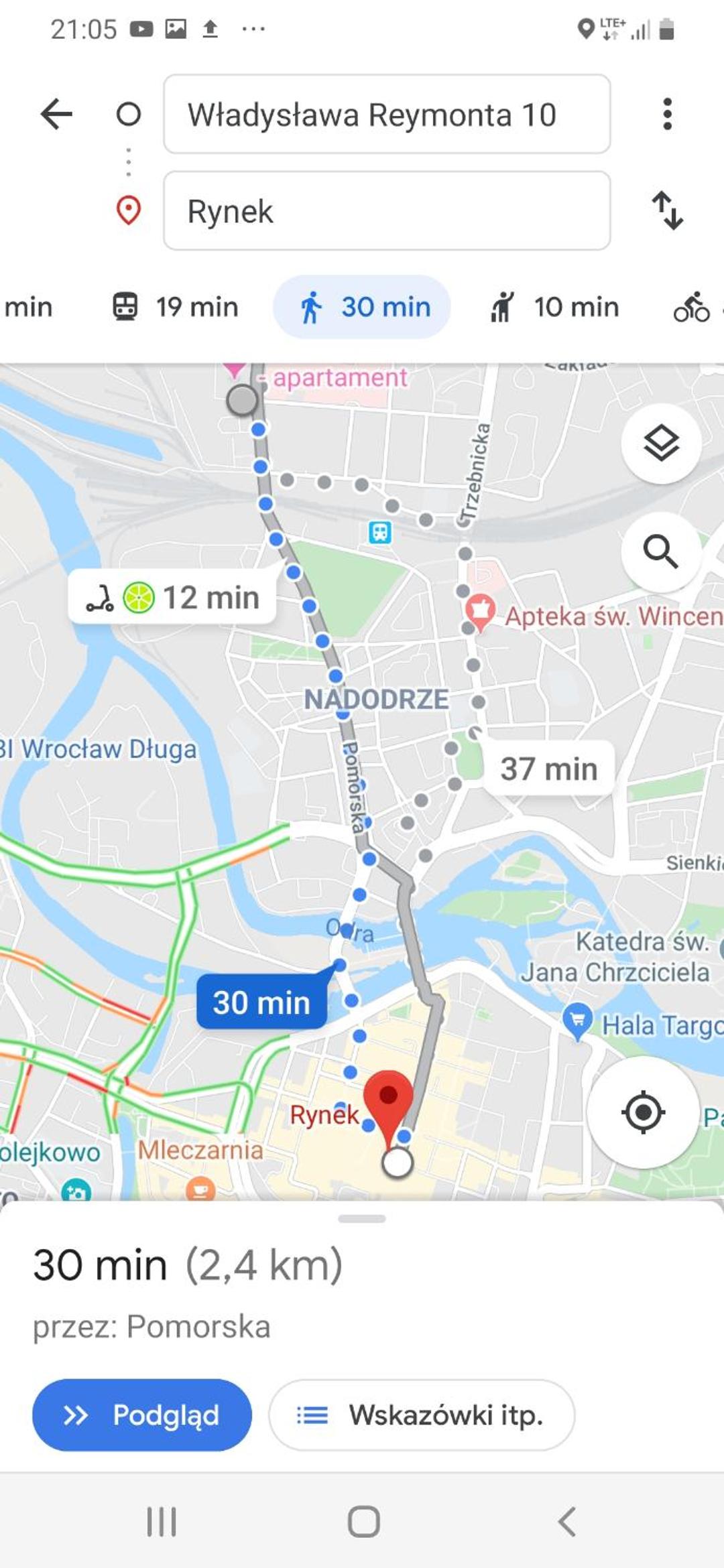This screenshot has width=724, height=1568.
Task: Switch to public transit 19 min
Action: pyautogui.click(x=175, y=307)
